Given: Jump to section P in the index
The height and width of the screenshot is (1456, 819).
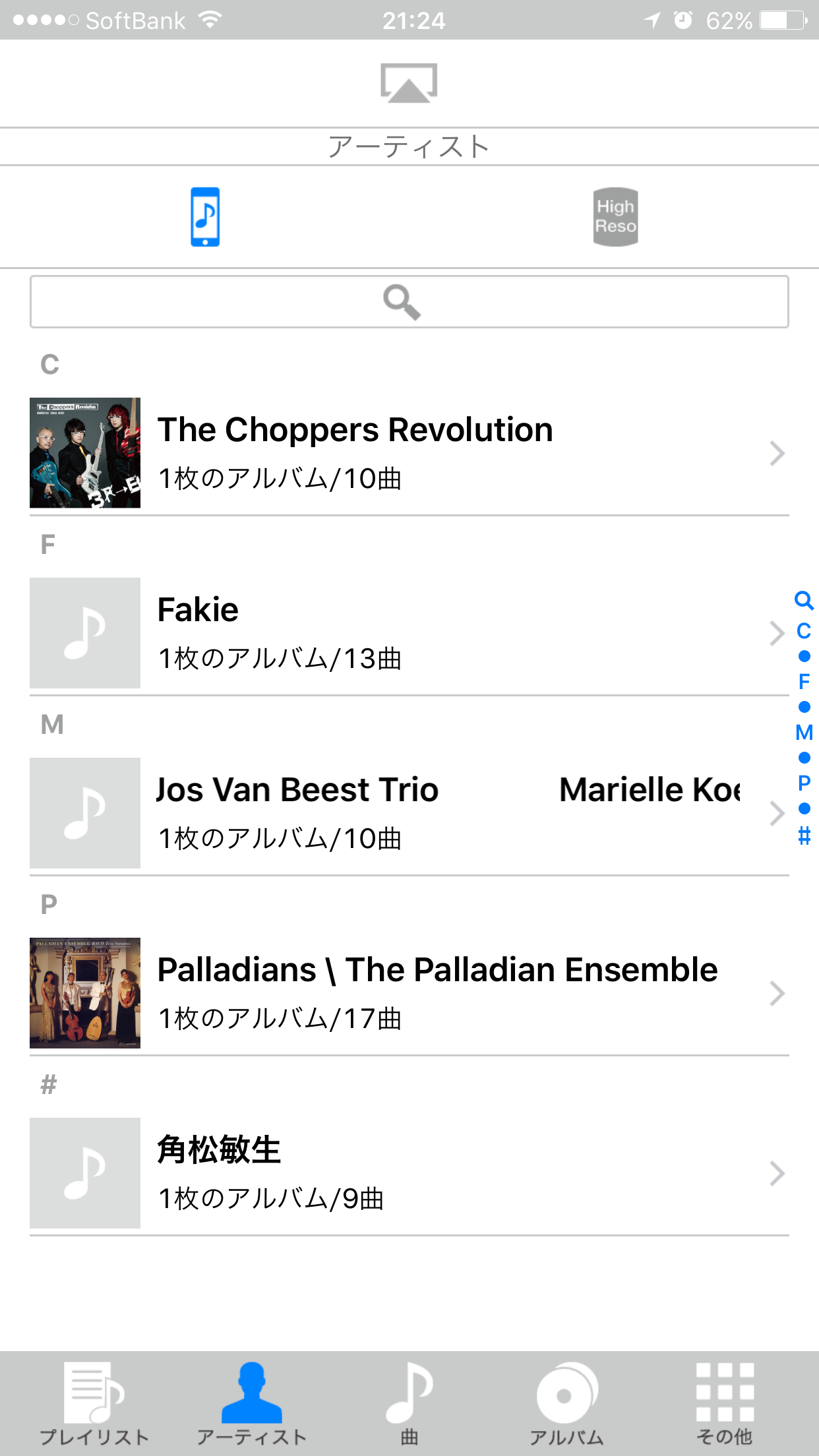Looking at the screenshot, I should click(x=804, y=783).
